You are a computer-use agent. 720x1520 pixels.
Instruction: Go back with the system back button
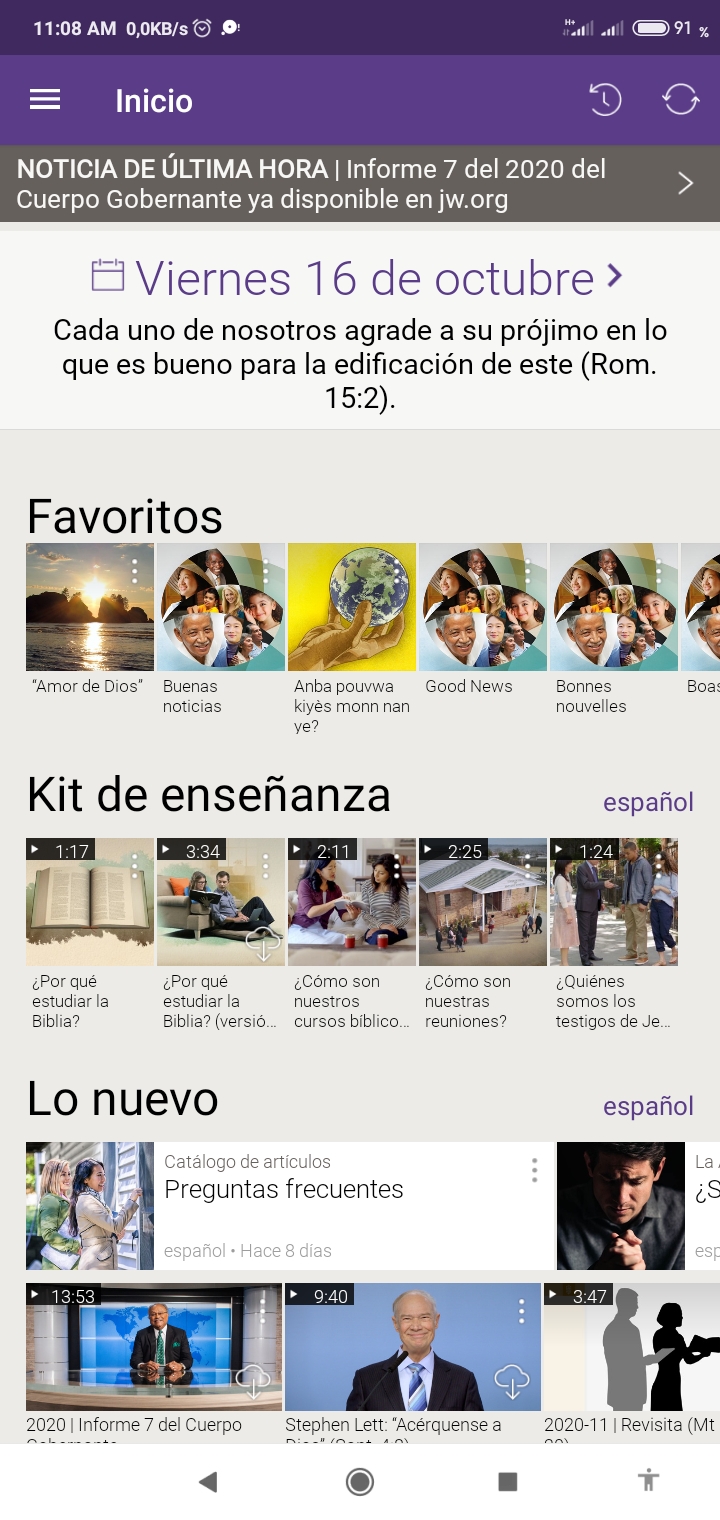click(208, 1482)
